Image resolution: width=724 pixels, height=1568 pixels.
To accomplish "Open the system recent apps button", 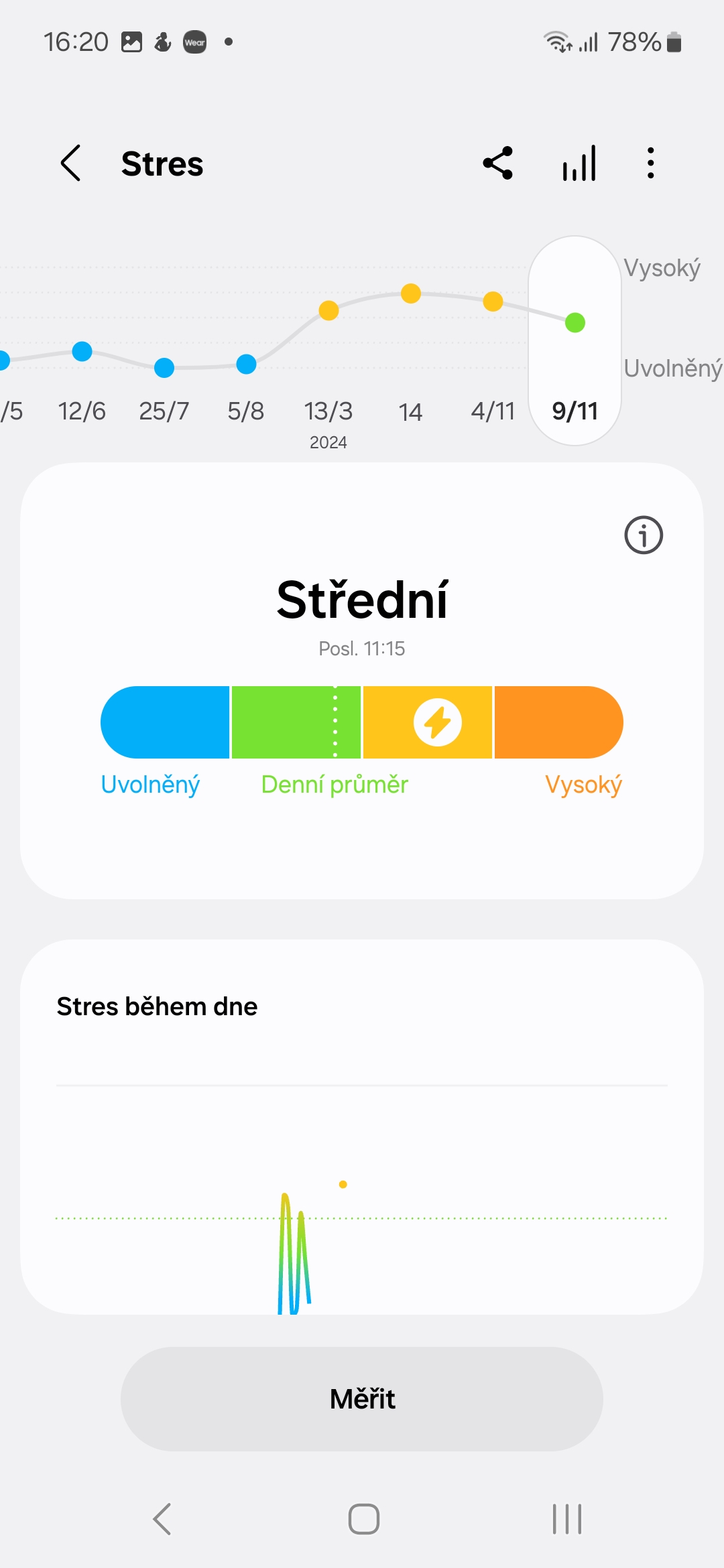I will [567, 1518].
